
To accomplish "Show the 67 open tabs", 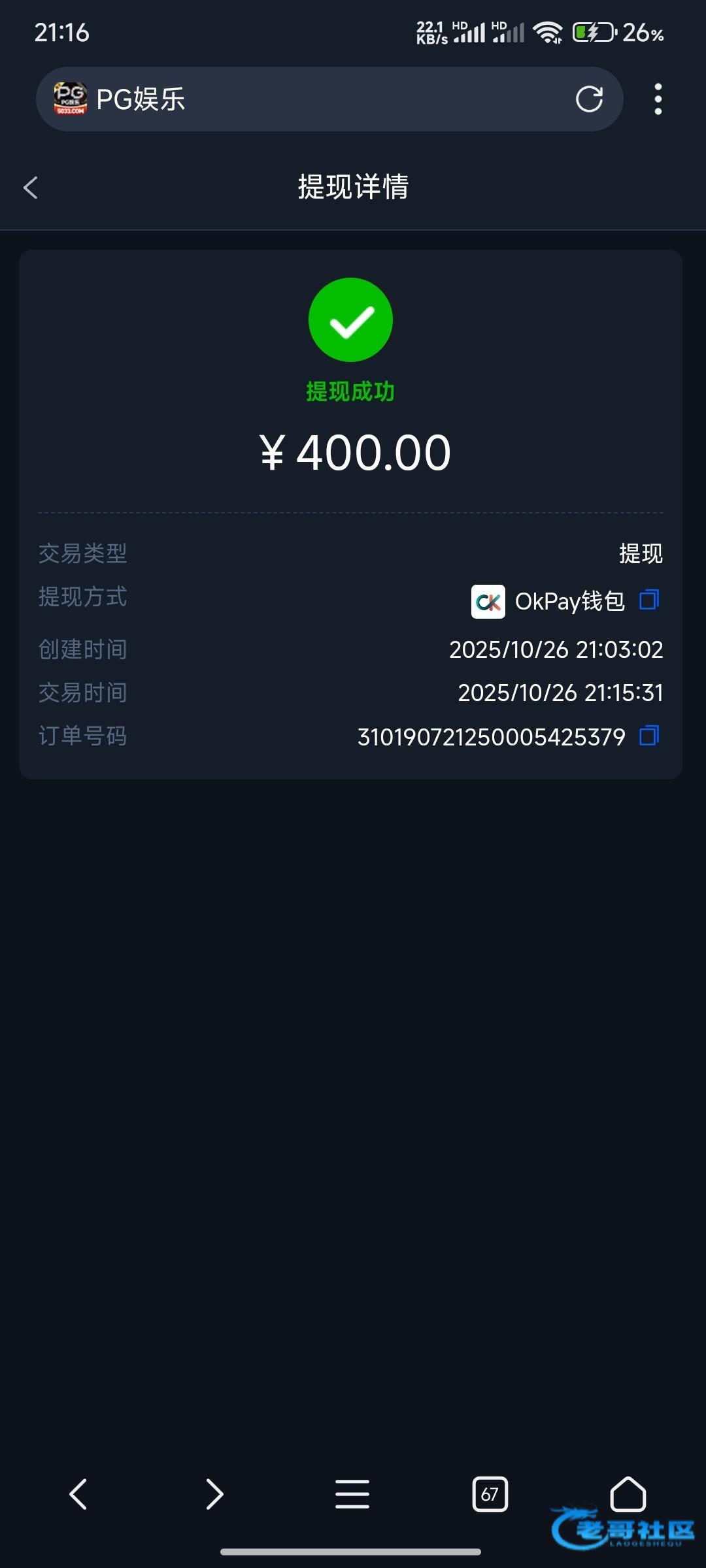I will click(490, 1494).
